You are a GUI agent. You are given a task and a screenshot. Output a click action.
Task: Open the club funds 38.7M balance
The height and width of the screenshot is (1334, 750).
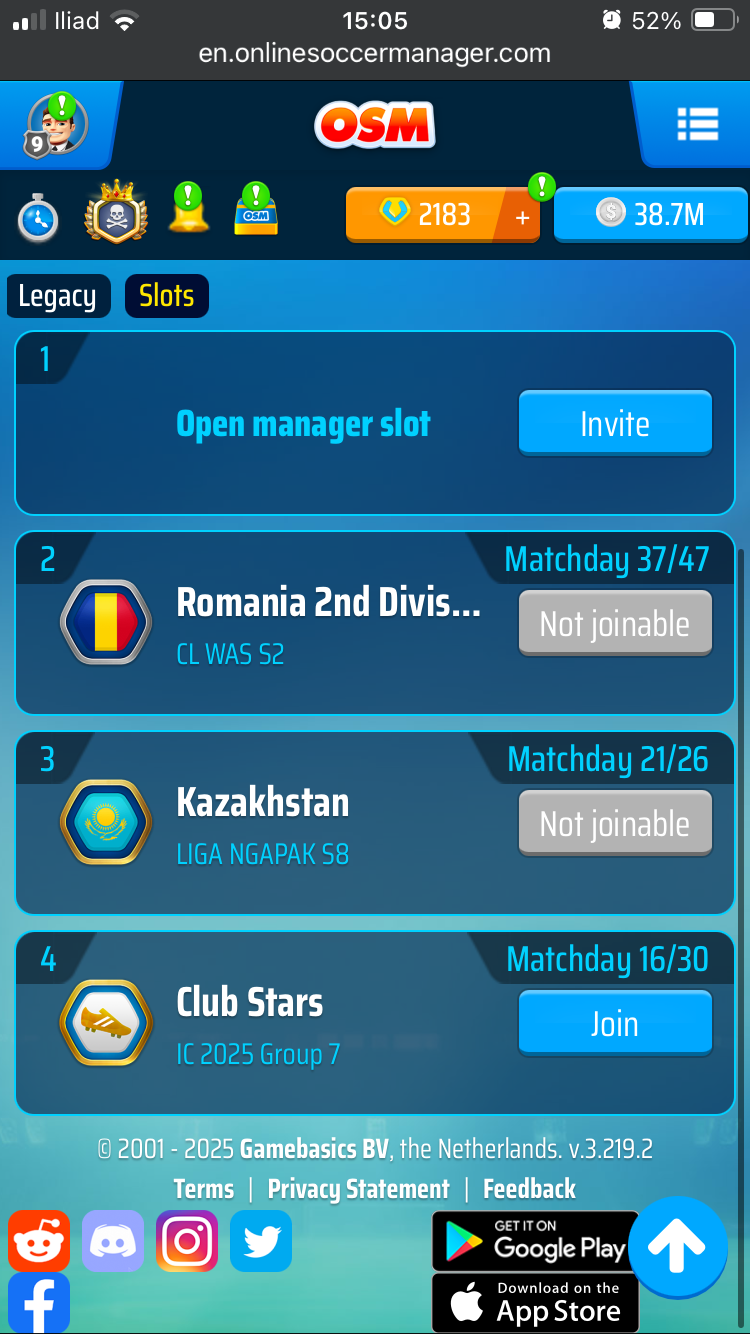tap(650, 214)
